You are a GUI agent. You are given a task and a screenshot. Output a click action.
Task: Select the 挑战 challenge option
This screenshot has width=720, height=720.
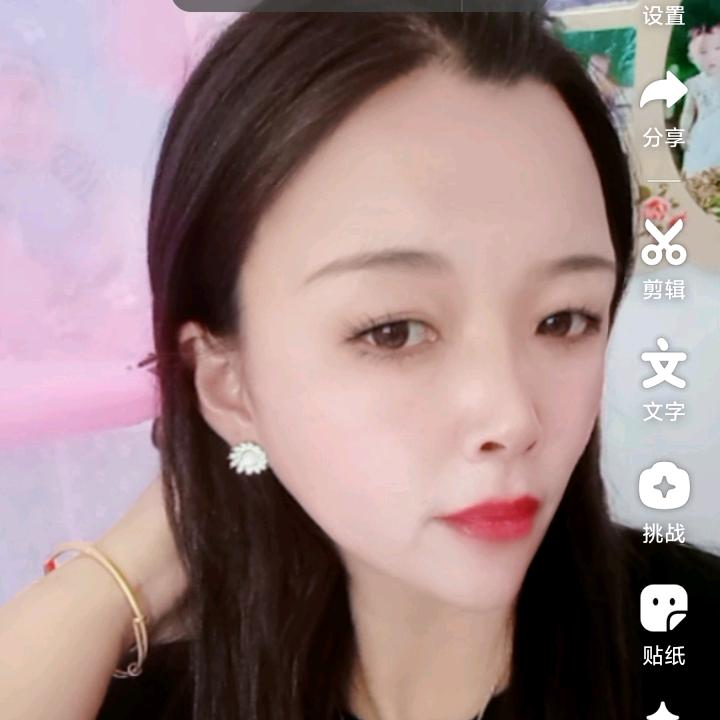(663, 500)
